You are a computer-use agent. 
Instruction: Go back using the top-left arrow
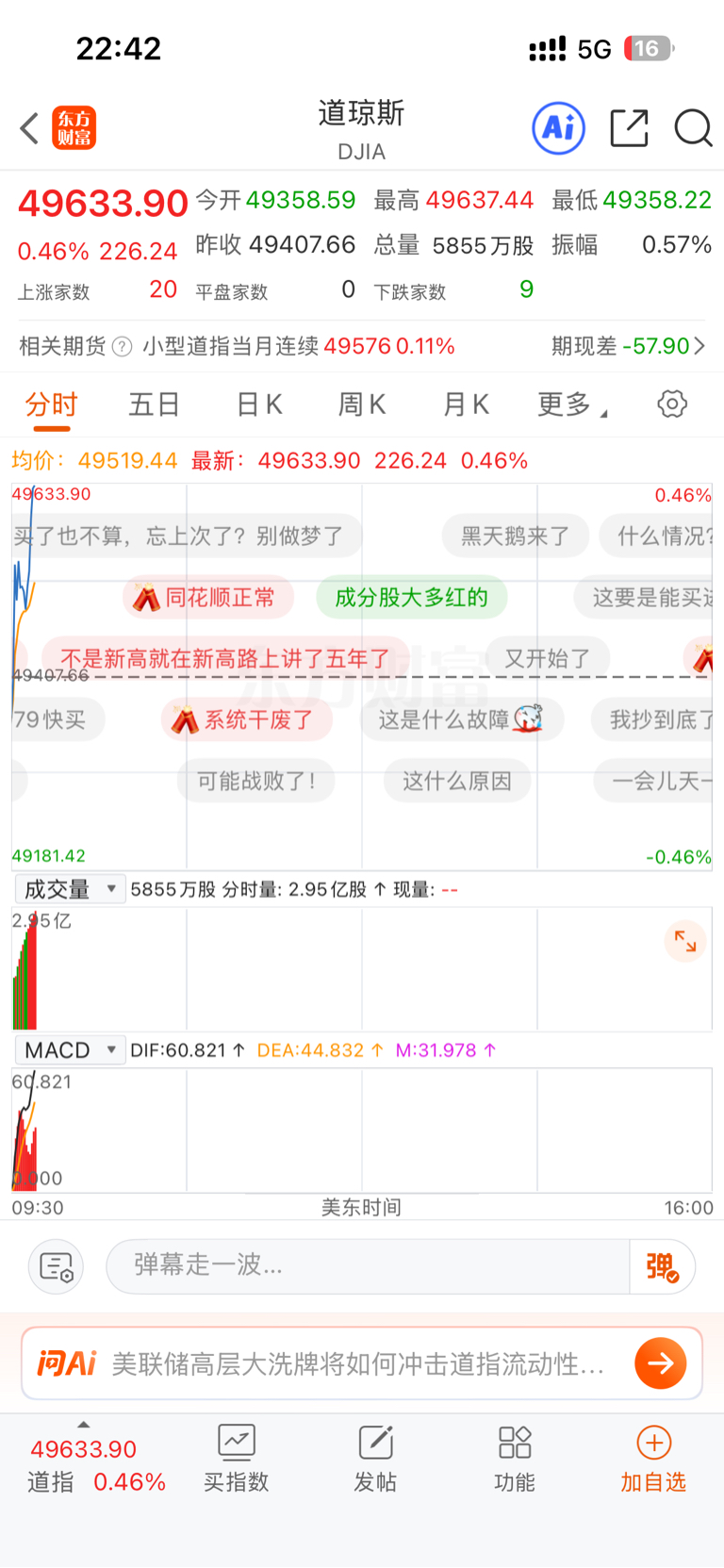[x=30, y=128]
